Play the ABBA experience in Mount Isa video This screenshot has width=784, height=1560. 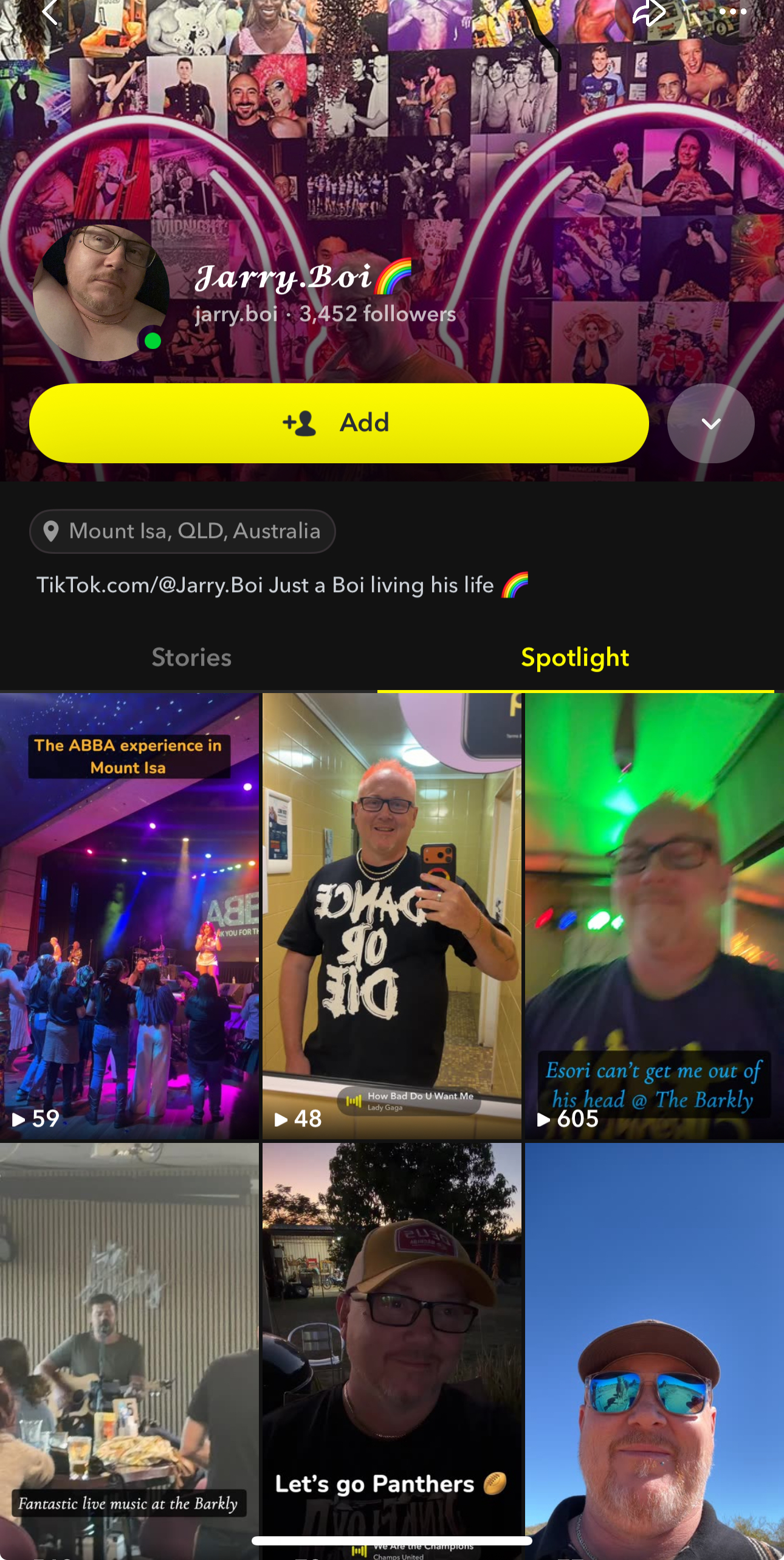(x=129, y=916)
